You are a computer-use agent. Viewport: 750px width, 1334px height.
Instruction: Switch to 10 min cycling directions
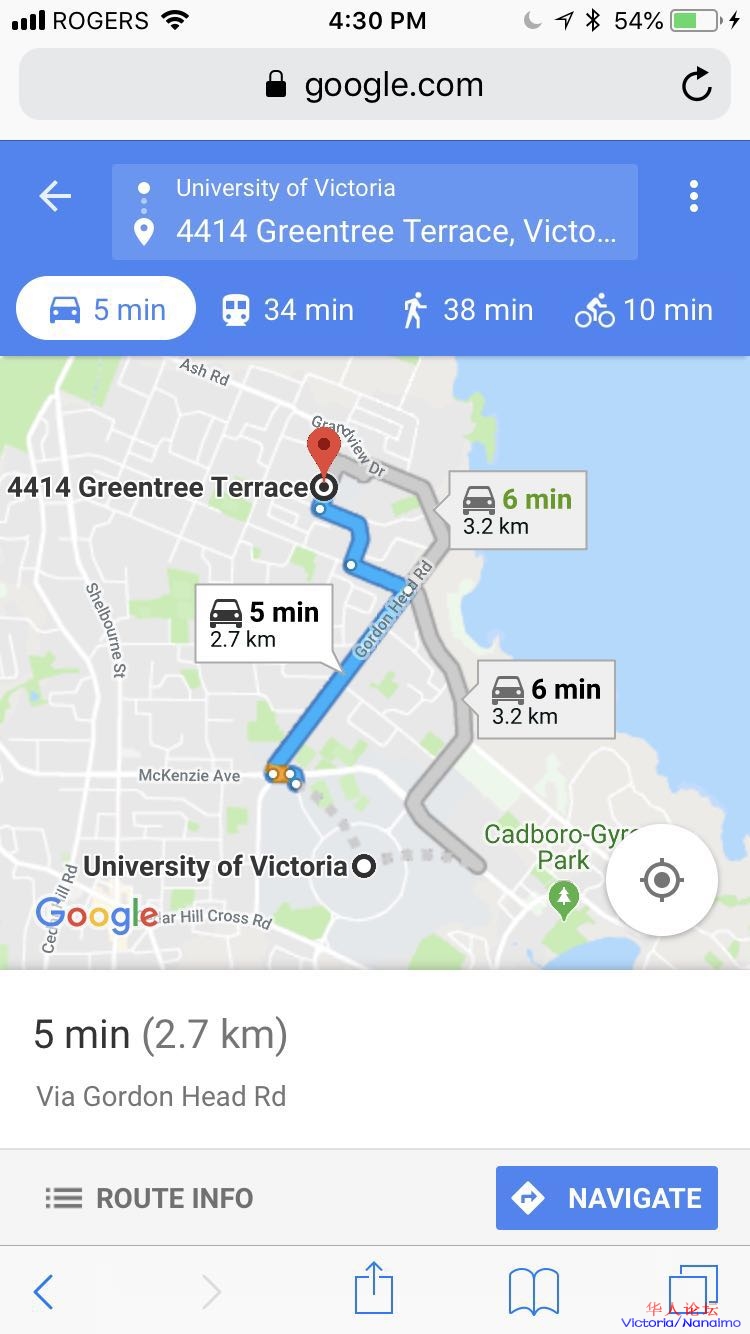(644, 310)
